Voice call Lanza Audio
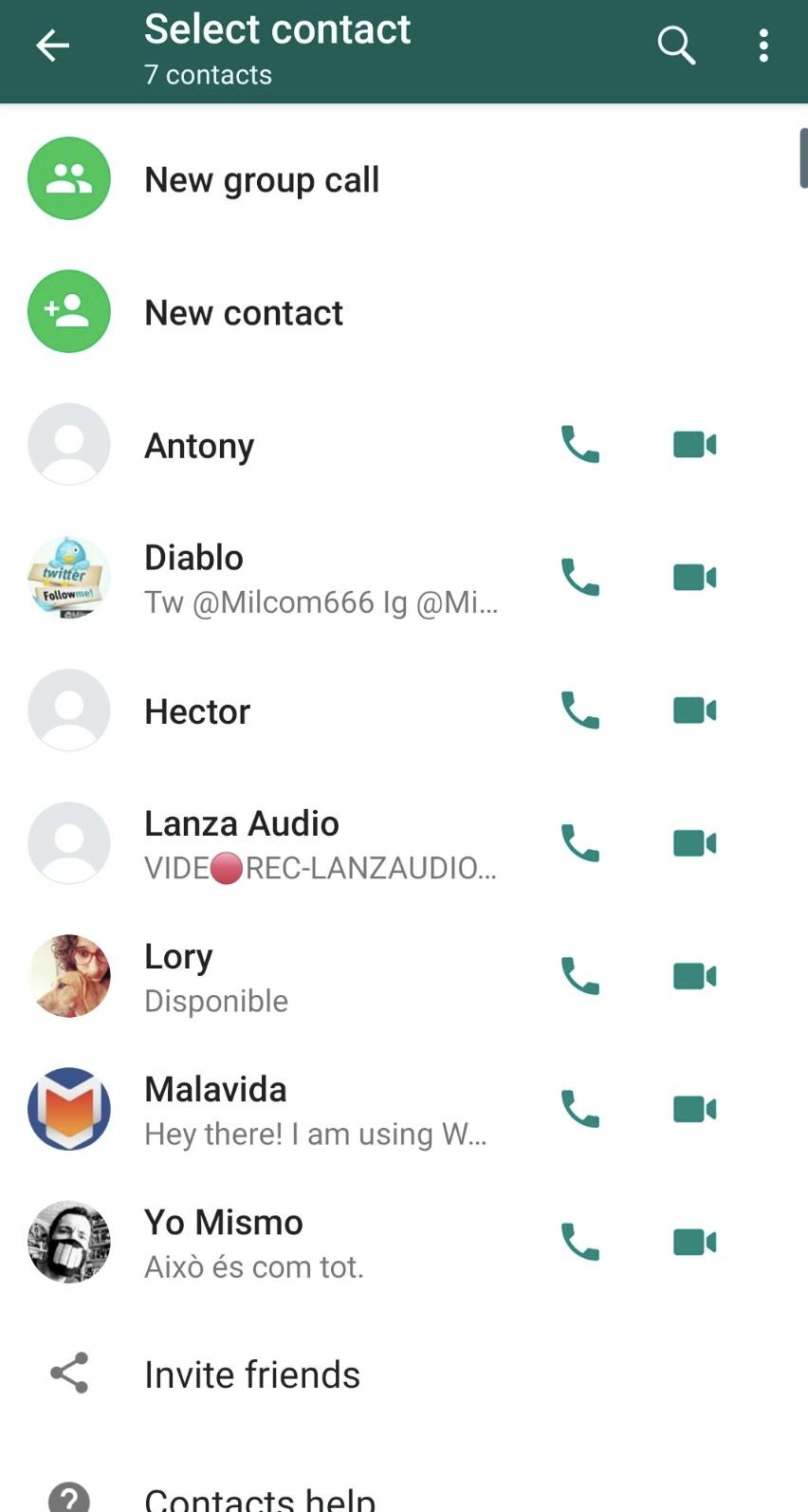The image size is (808, 1512). 580,842
